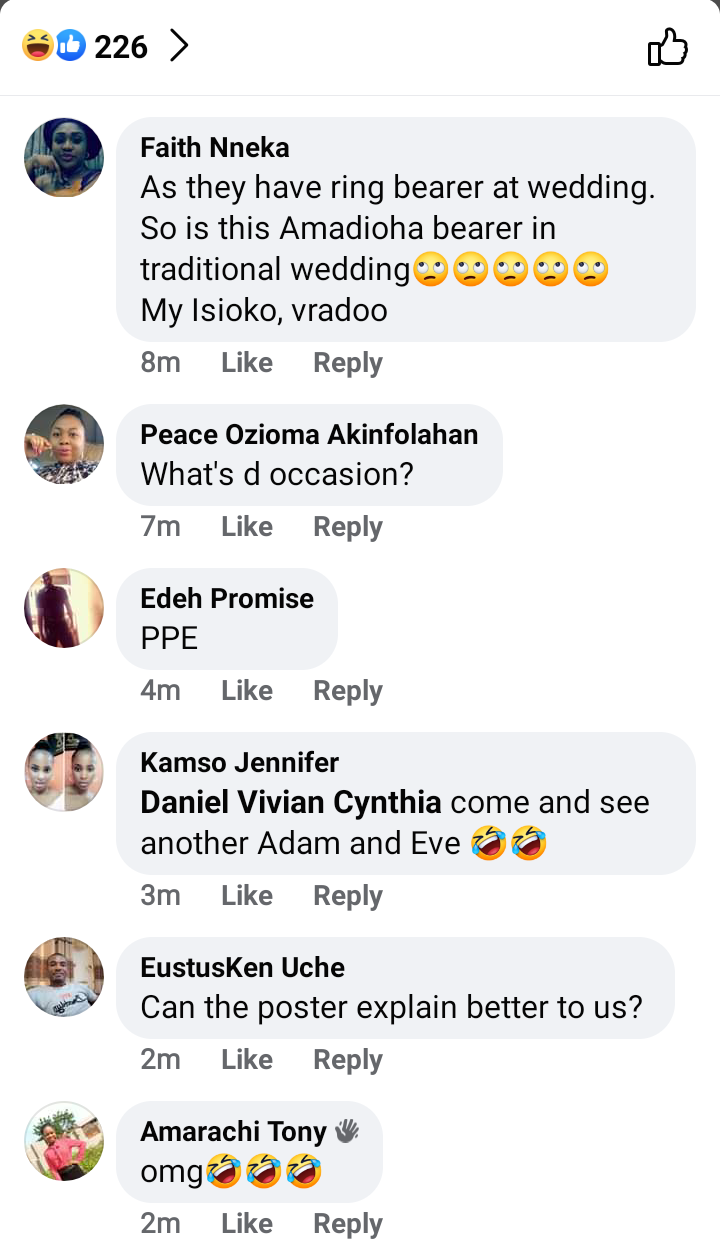720x1241 pixels.
Task: Like the post with thumbs-up icon
Action: pos(668,47)
